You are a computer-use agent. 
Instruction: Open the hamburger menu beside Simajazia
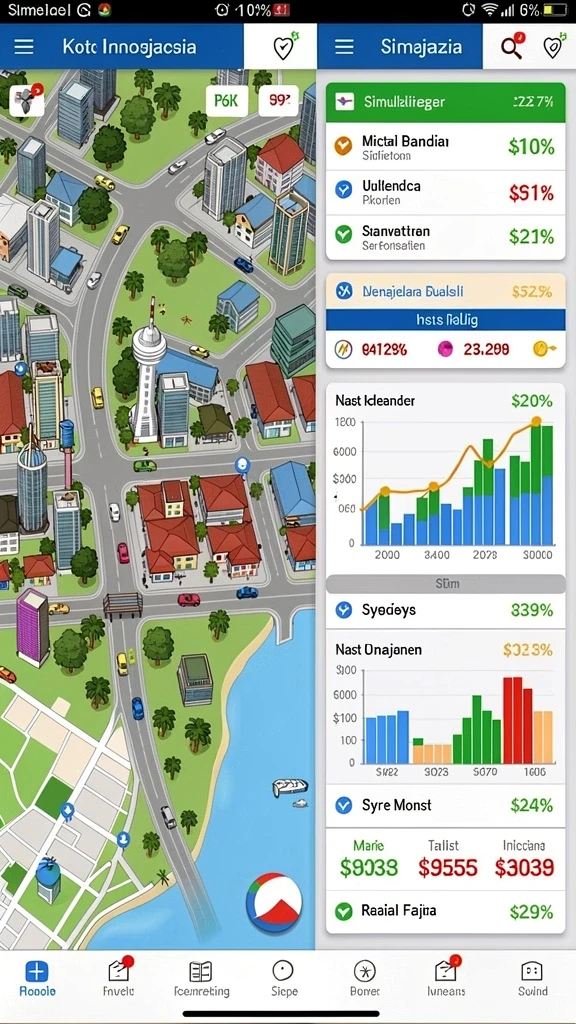click(x=344, y=47)
